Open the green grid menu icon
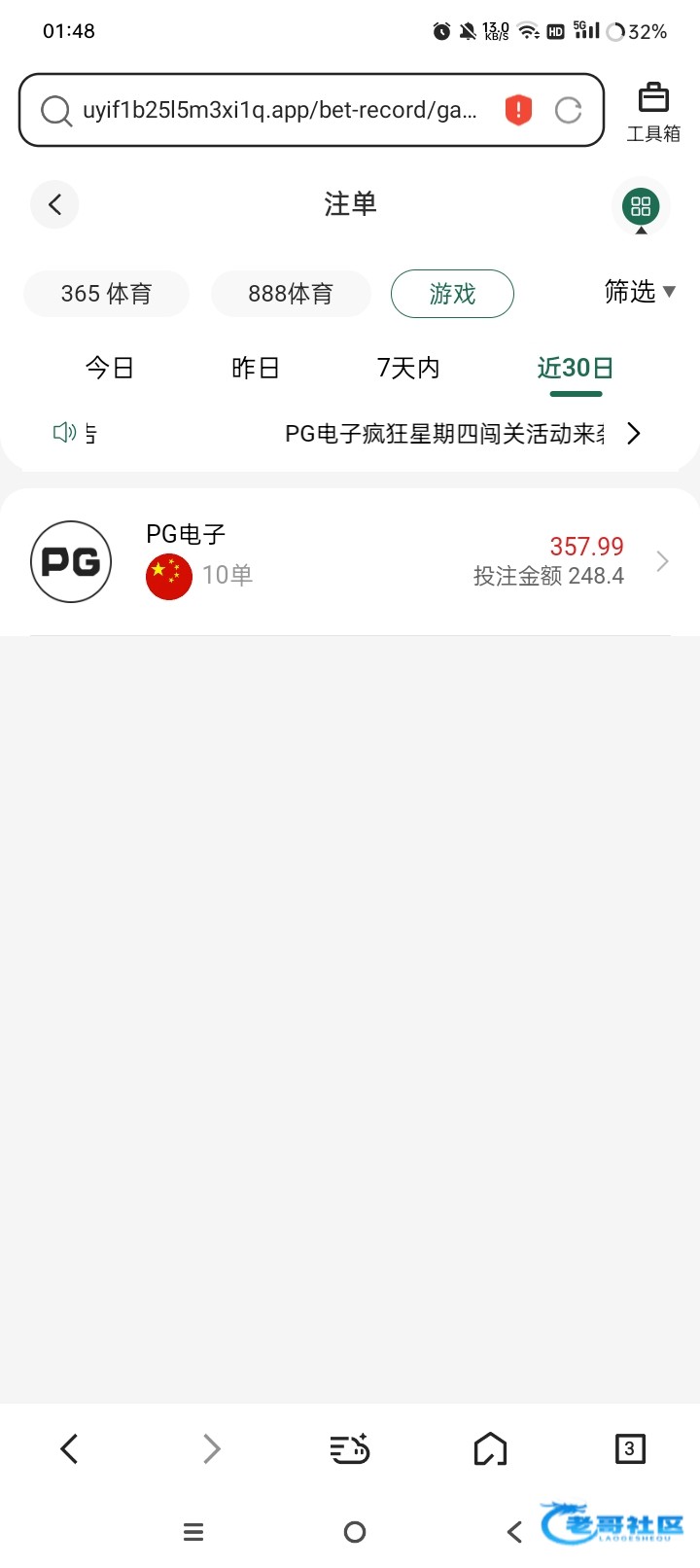Image resolution: width=700 pixels, height=1568 pixels. [x=641, y=206]
